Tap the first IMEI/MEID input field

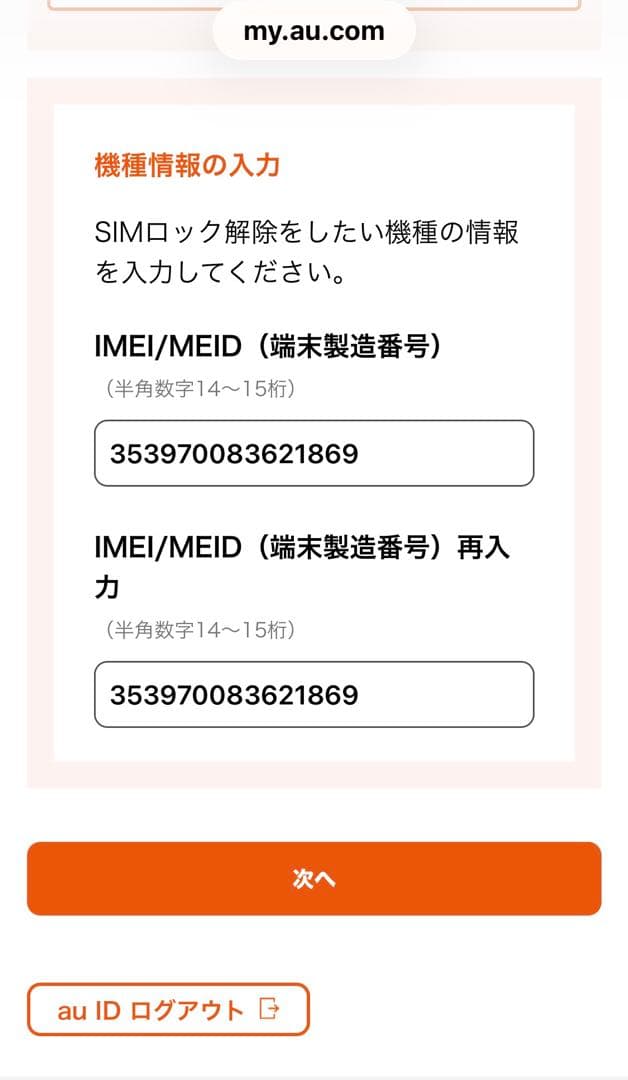[x=313, y=454]
